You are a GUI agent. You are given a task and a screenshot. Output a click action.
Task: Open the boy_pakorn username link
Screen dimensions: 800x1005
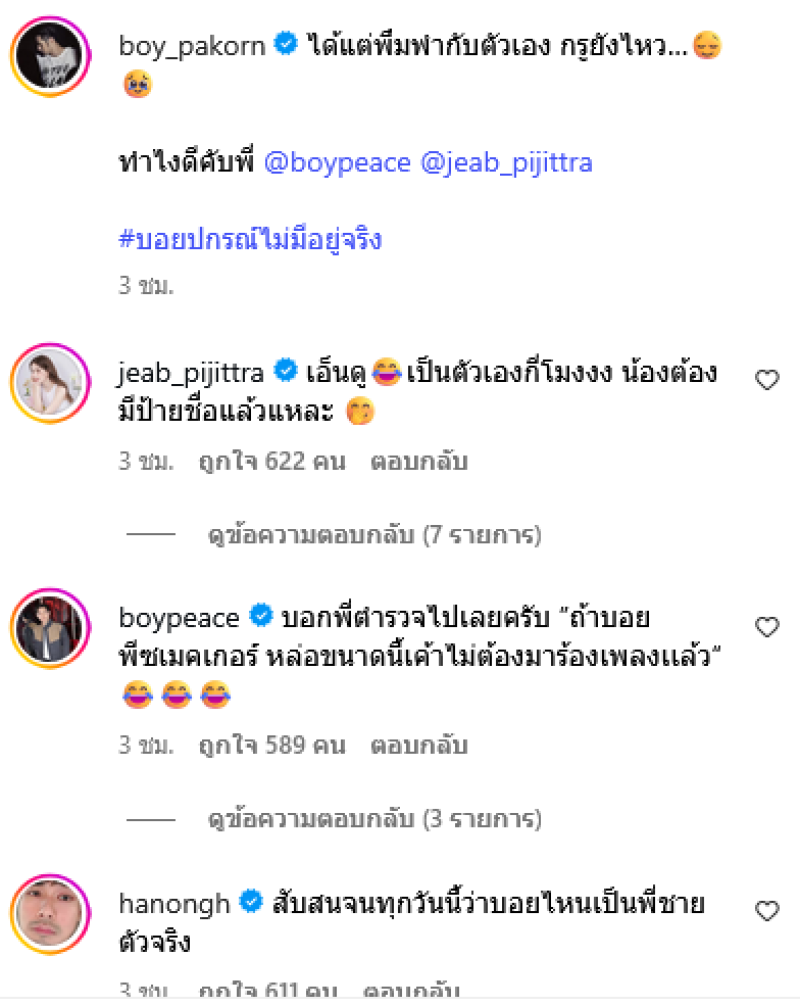pyautogui.click(x=194, y=44)
